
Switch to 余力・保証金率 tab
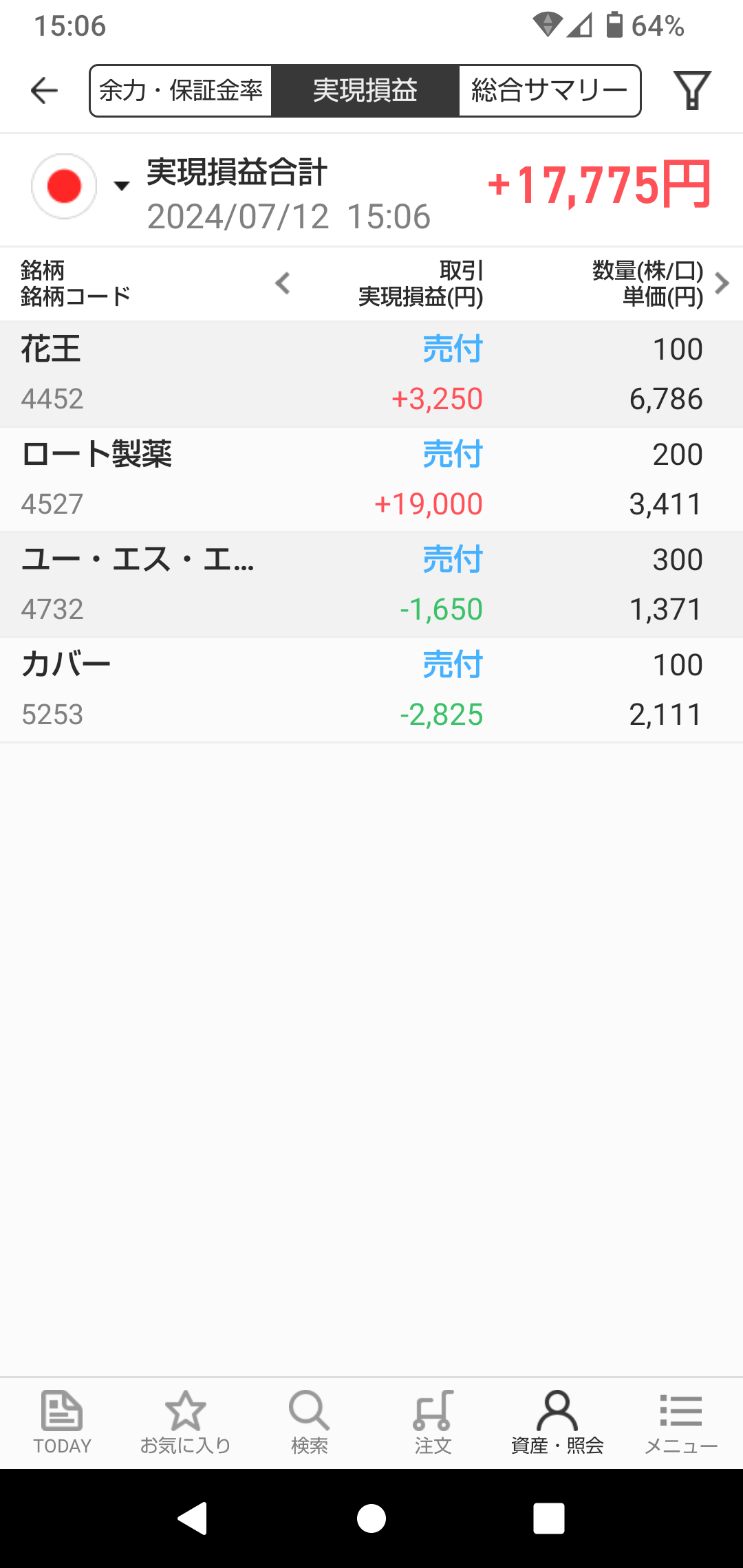click(181, 90)
